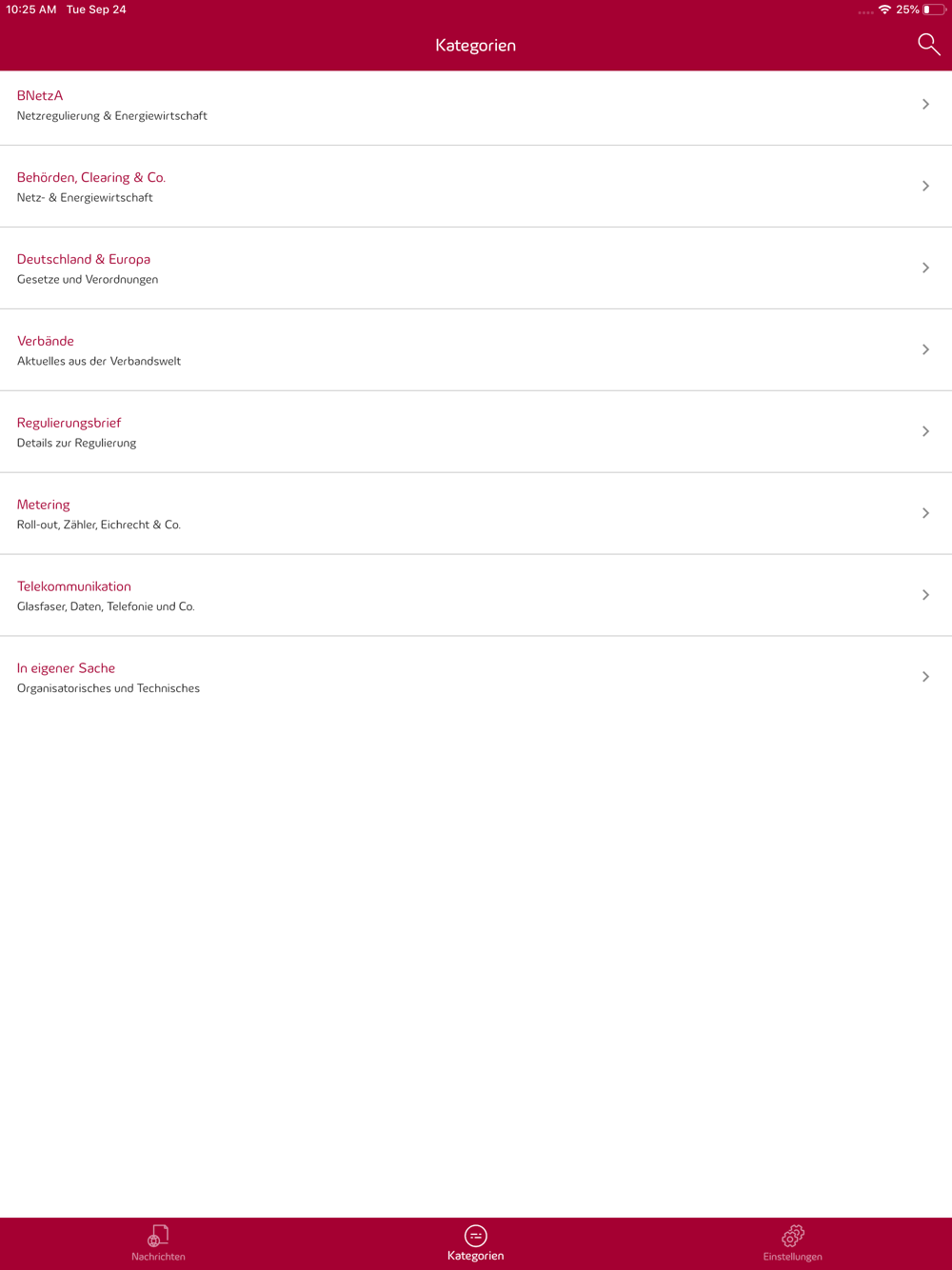Open the search magnifier icon
952x1270 pixels.
click(928, 44)
